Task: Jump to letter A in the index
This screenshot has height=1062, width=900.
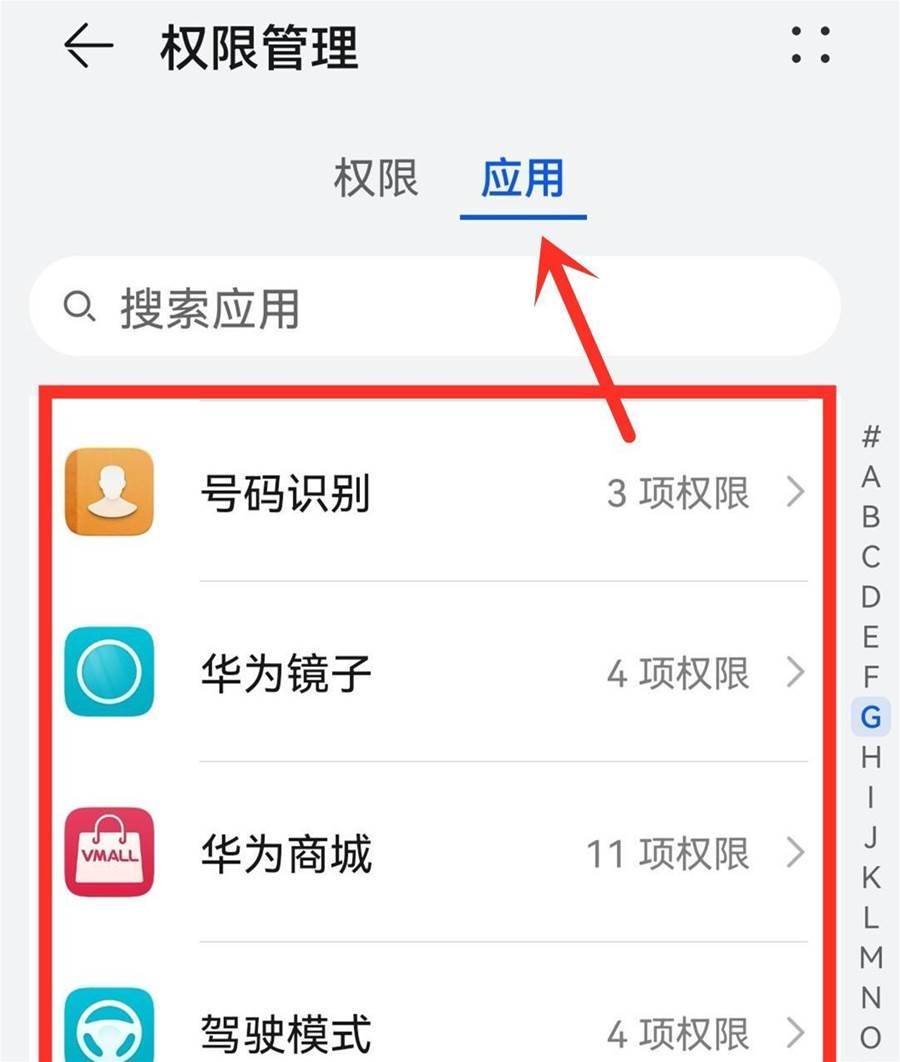Action: (871, 477)
